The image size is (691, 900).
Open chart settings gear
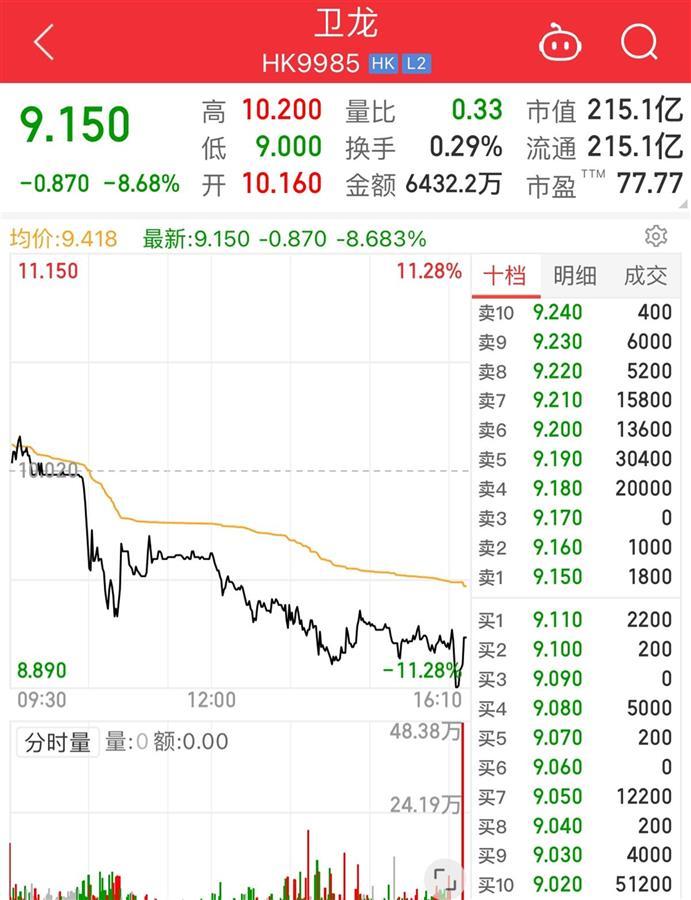656,237
